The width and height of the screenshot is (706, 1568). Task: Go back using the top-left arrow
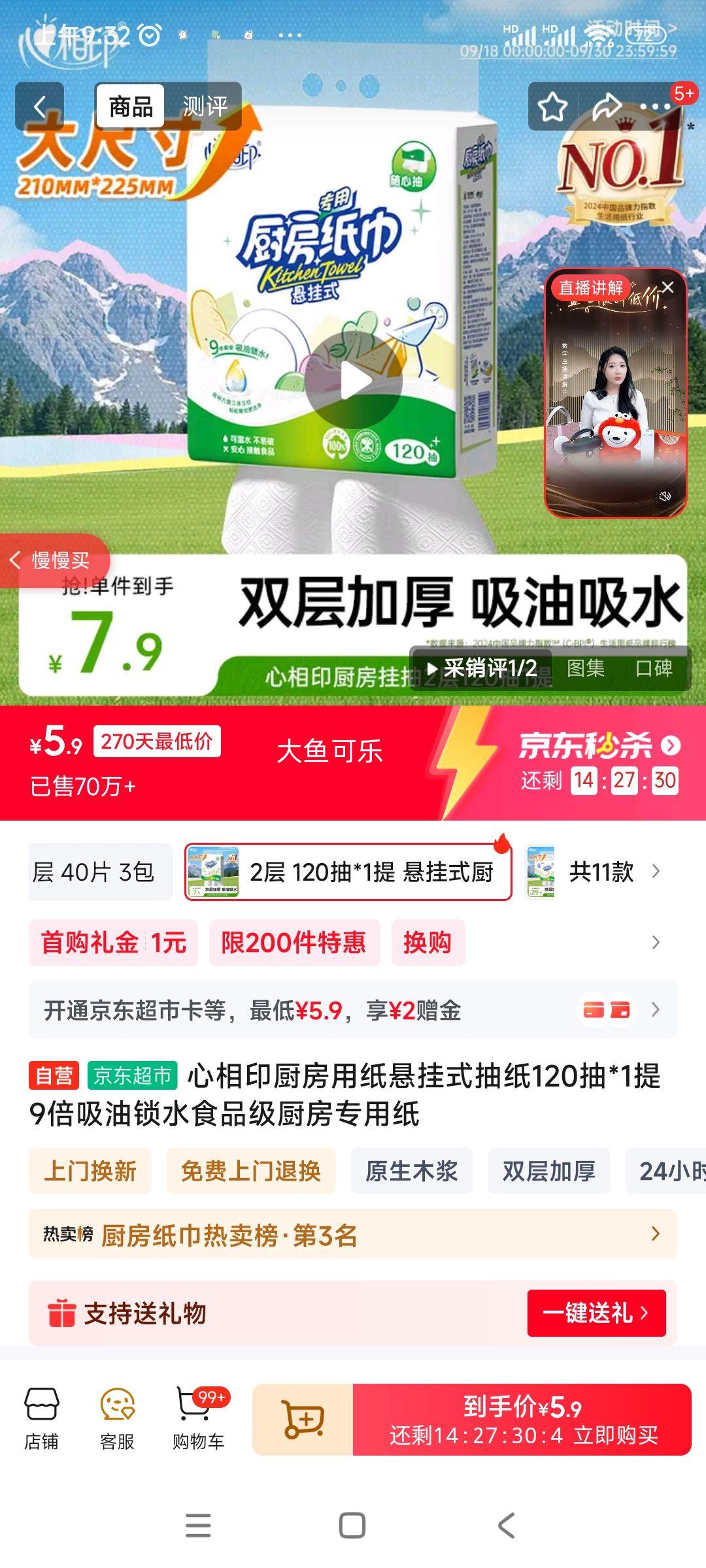pos(39,106)
